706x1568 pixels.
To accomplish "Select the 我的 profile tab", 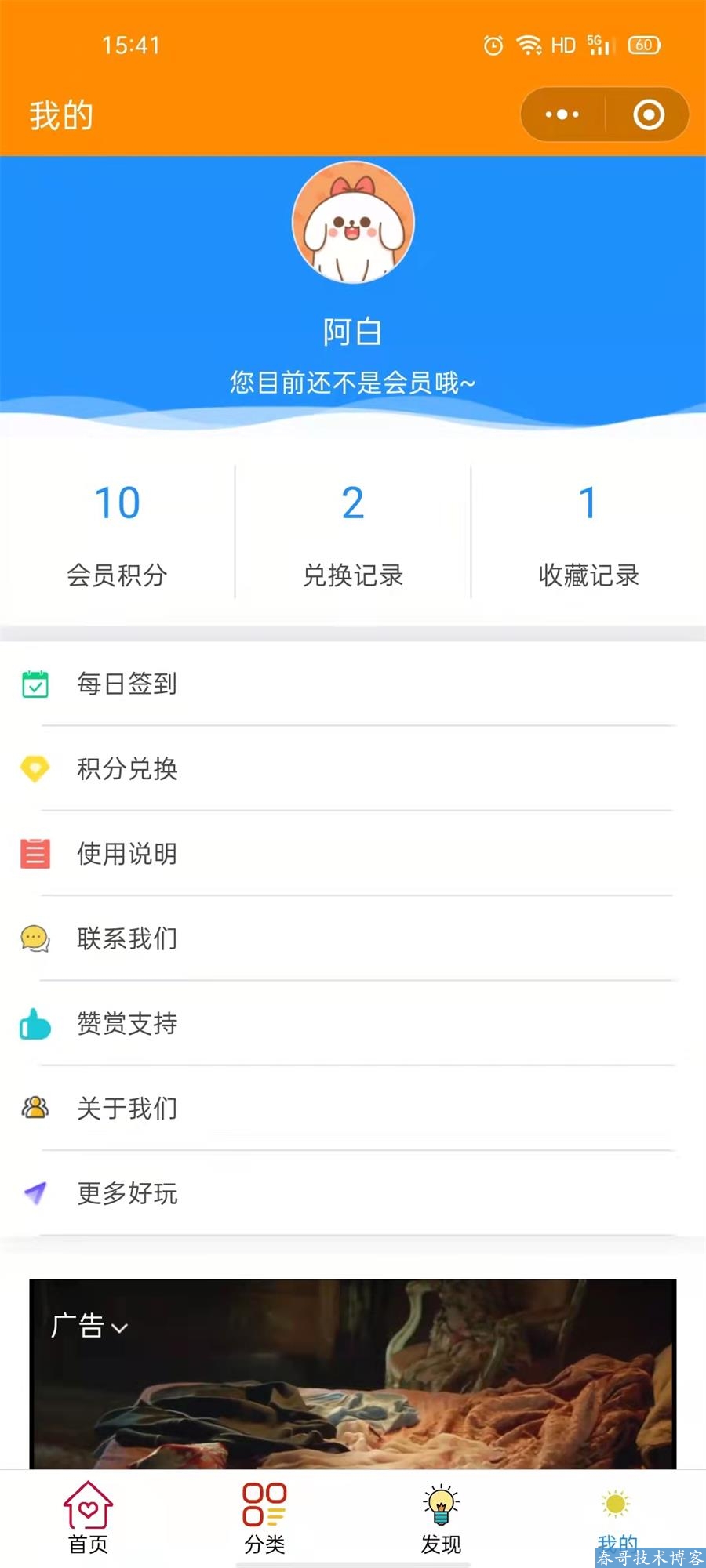I will click(x=617, y=1516).
